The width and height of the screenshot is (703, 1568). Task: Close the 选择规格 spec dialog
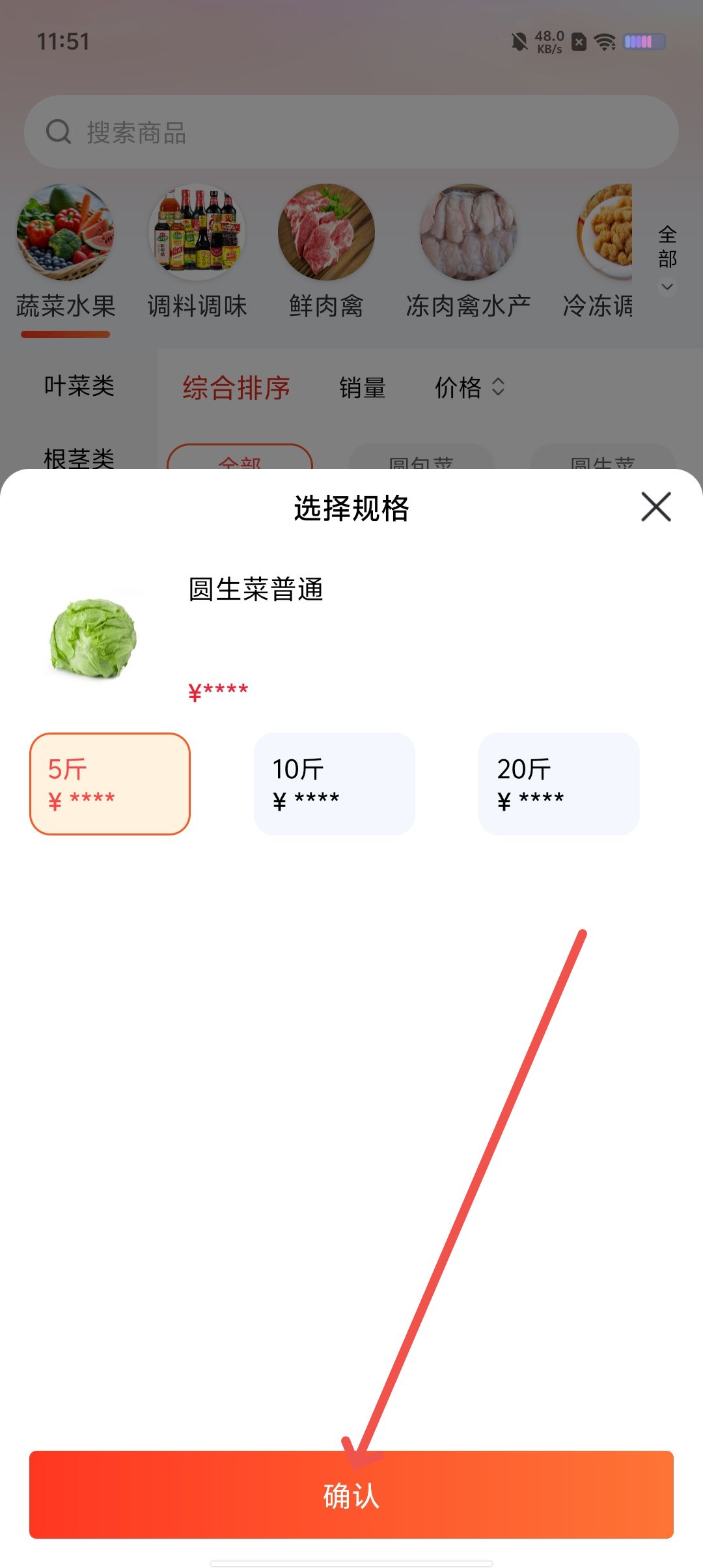(x=656, y=508)
